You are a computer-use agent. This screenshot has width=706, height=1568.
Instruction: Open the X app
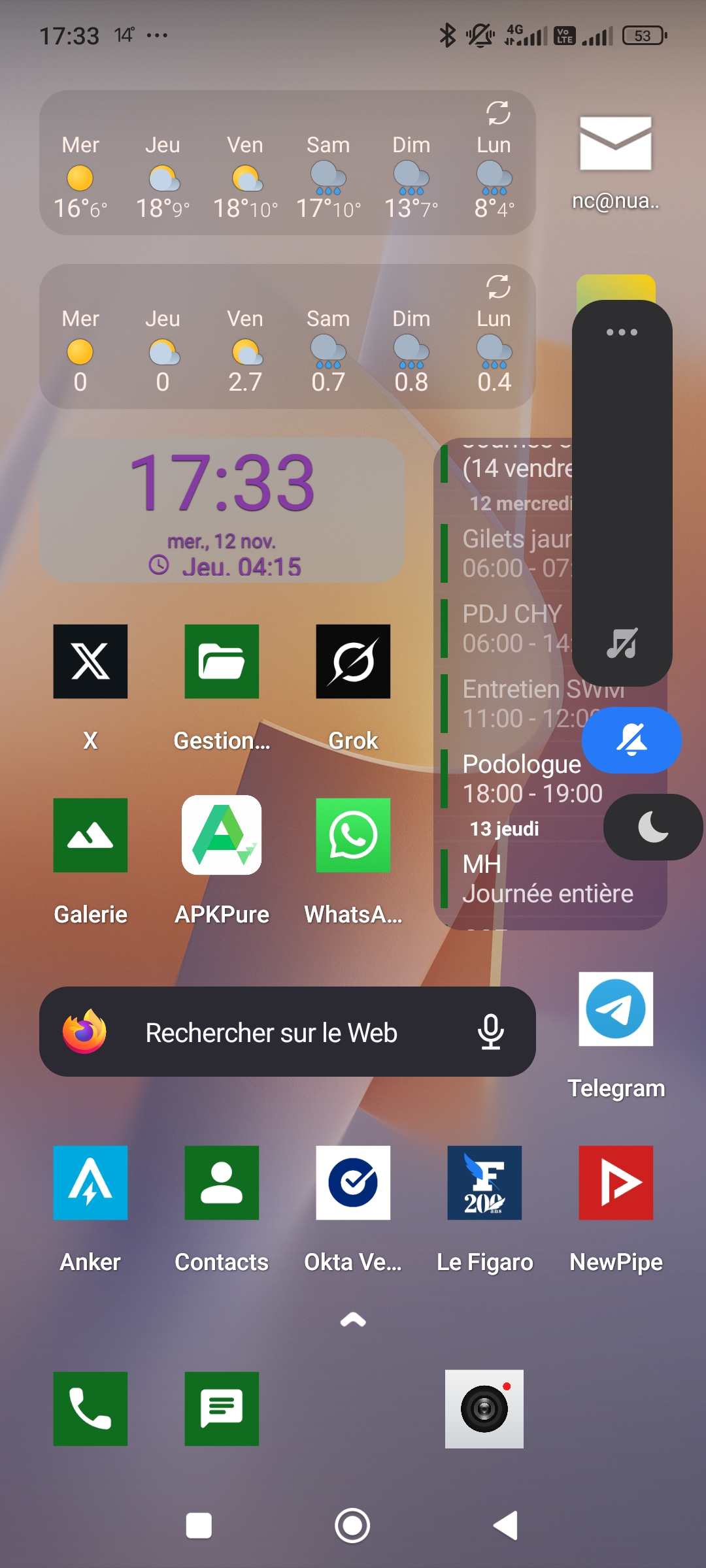coord(90,661)
